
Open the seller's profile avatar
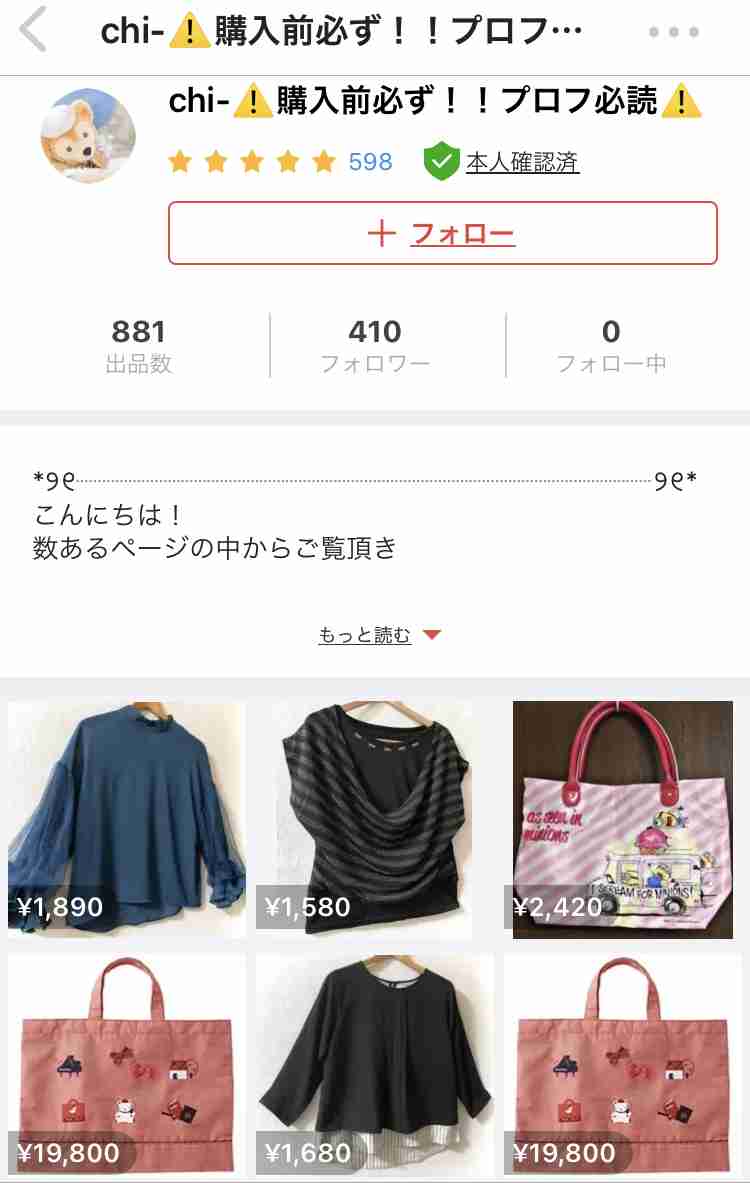click(87, 136)
